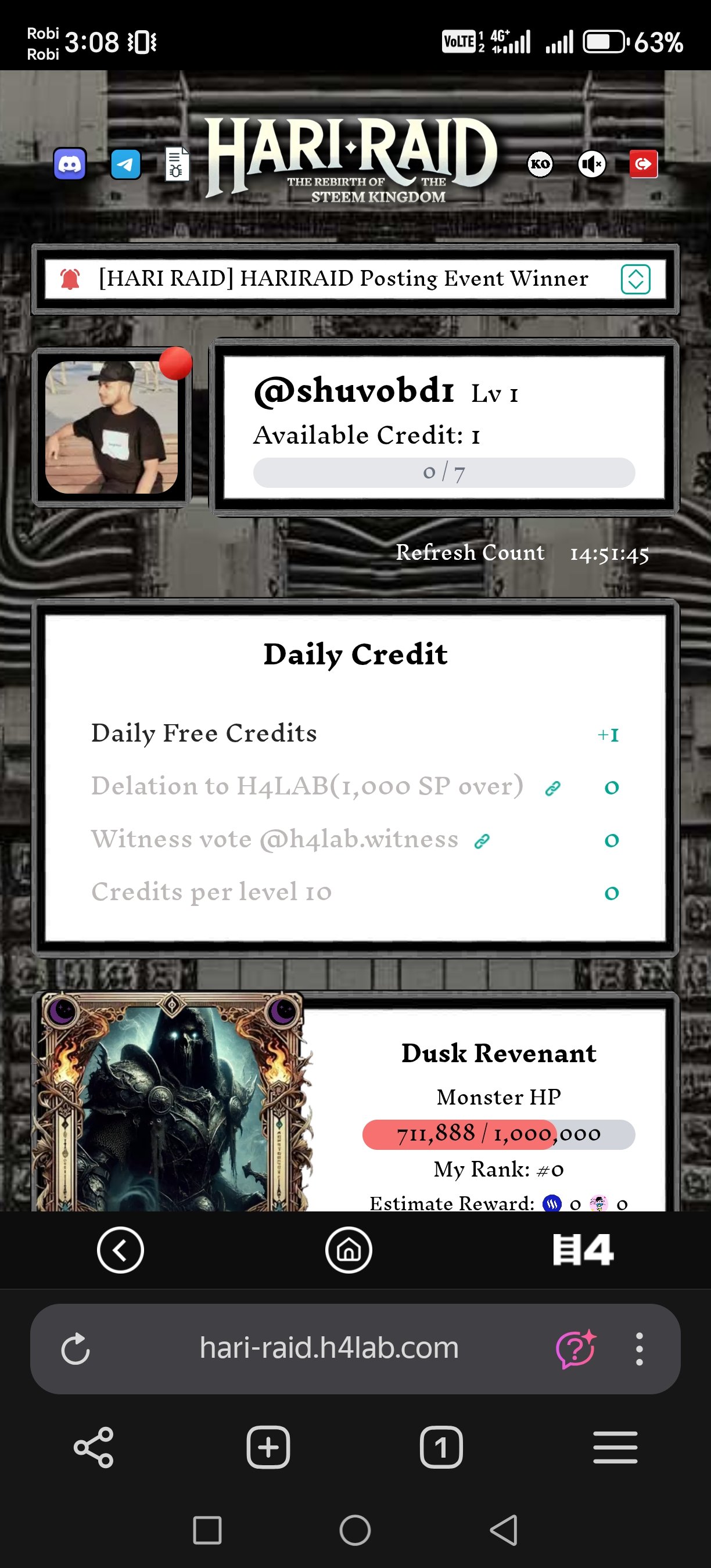This screenshot has height=1568, width=711.
Task: Expand the HARIRAID Posting Event Winner notice
Action: [x=635, y=279]
